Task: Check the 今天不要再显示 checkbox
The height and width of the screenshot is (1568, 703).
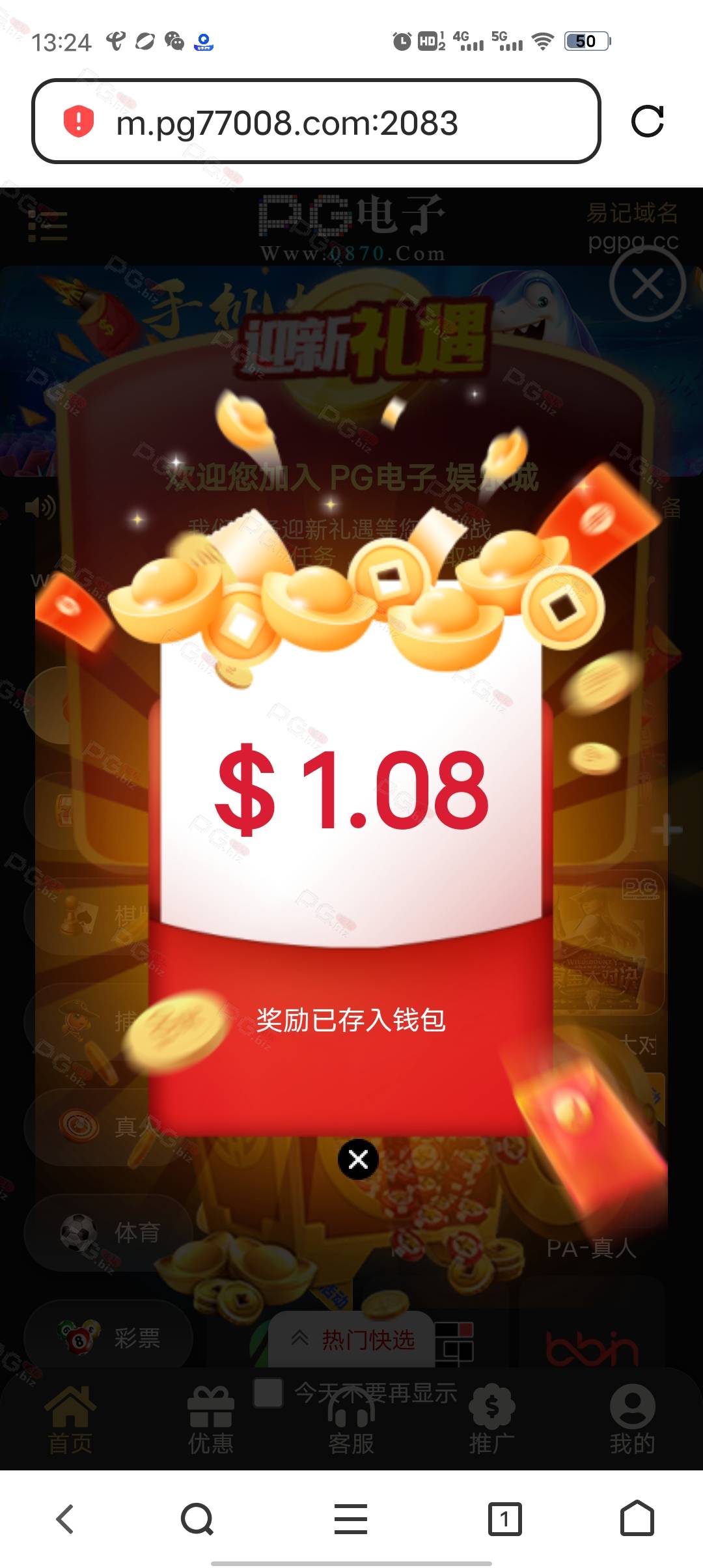Action: coord(268,1393)
